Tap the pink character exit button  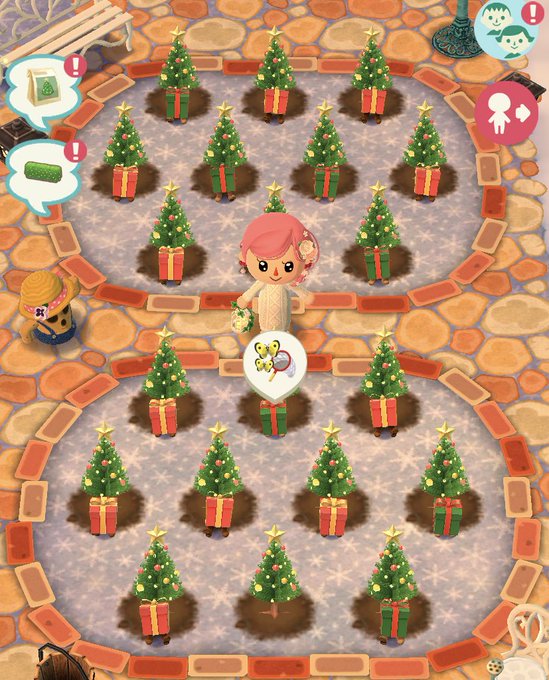506,113
